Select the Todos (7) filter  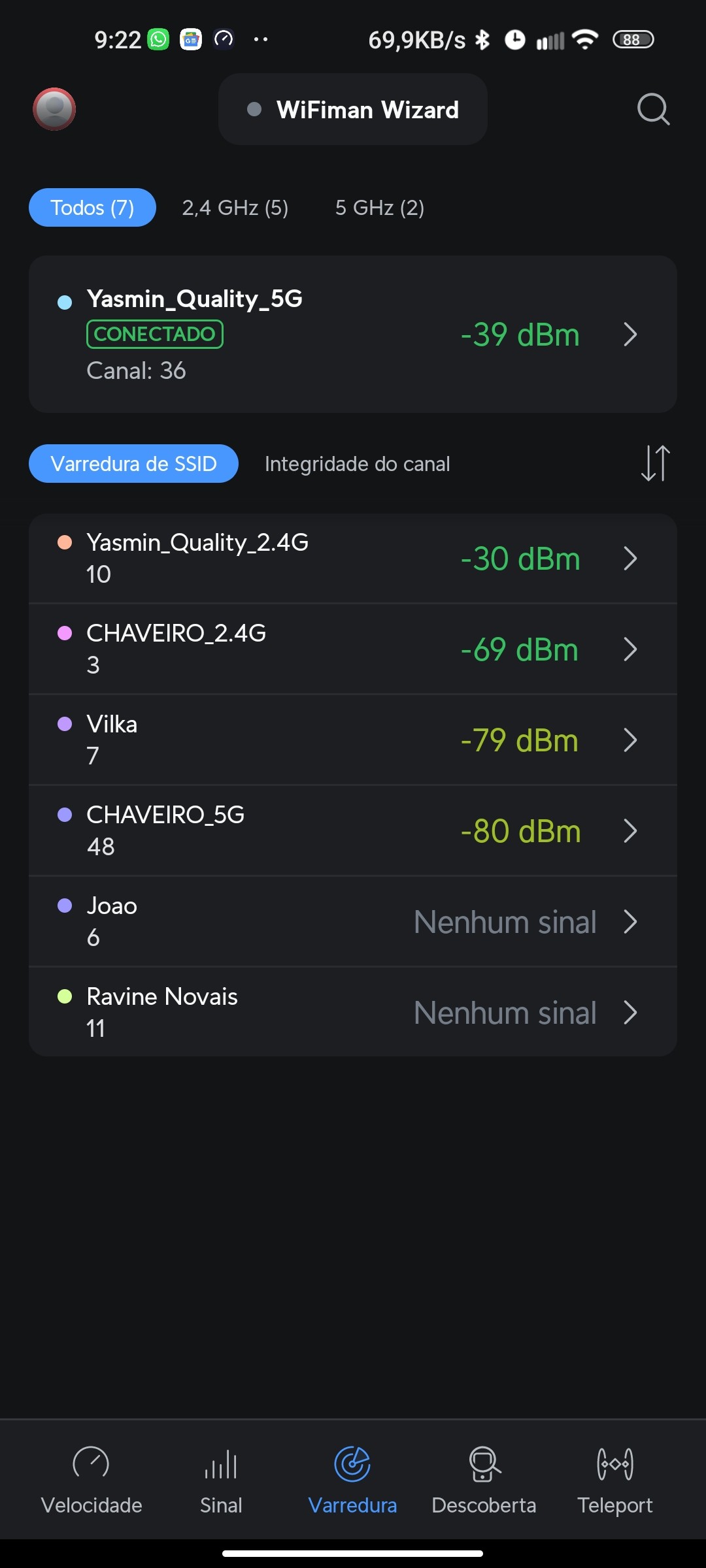click(x=92, y=208)
